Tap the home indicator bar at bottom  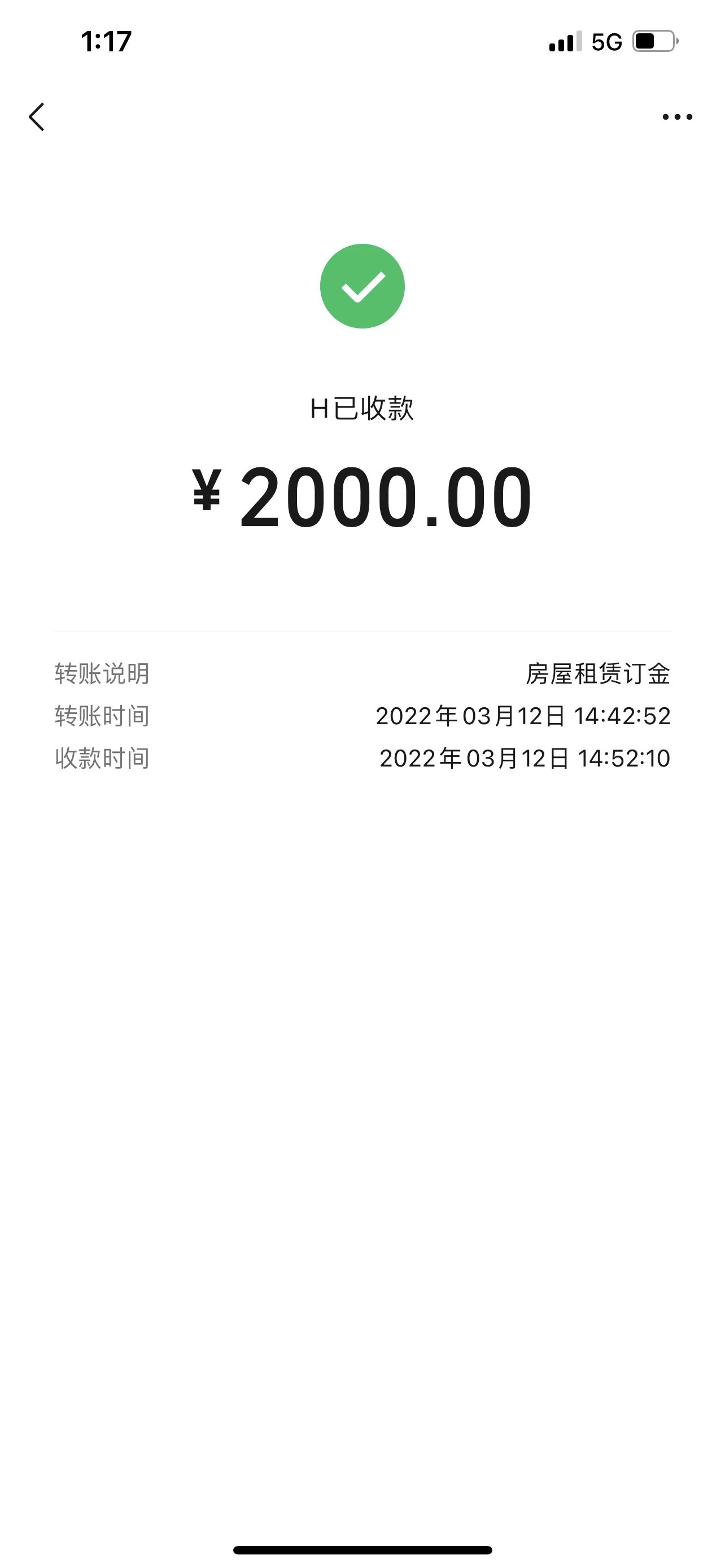tap(362, 1551)
